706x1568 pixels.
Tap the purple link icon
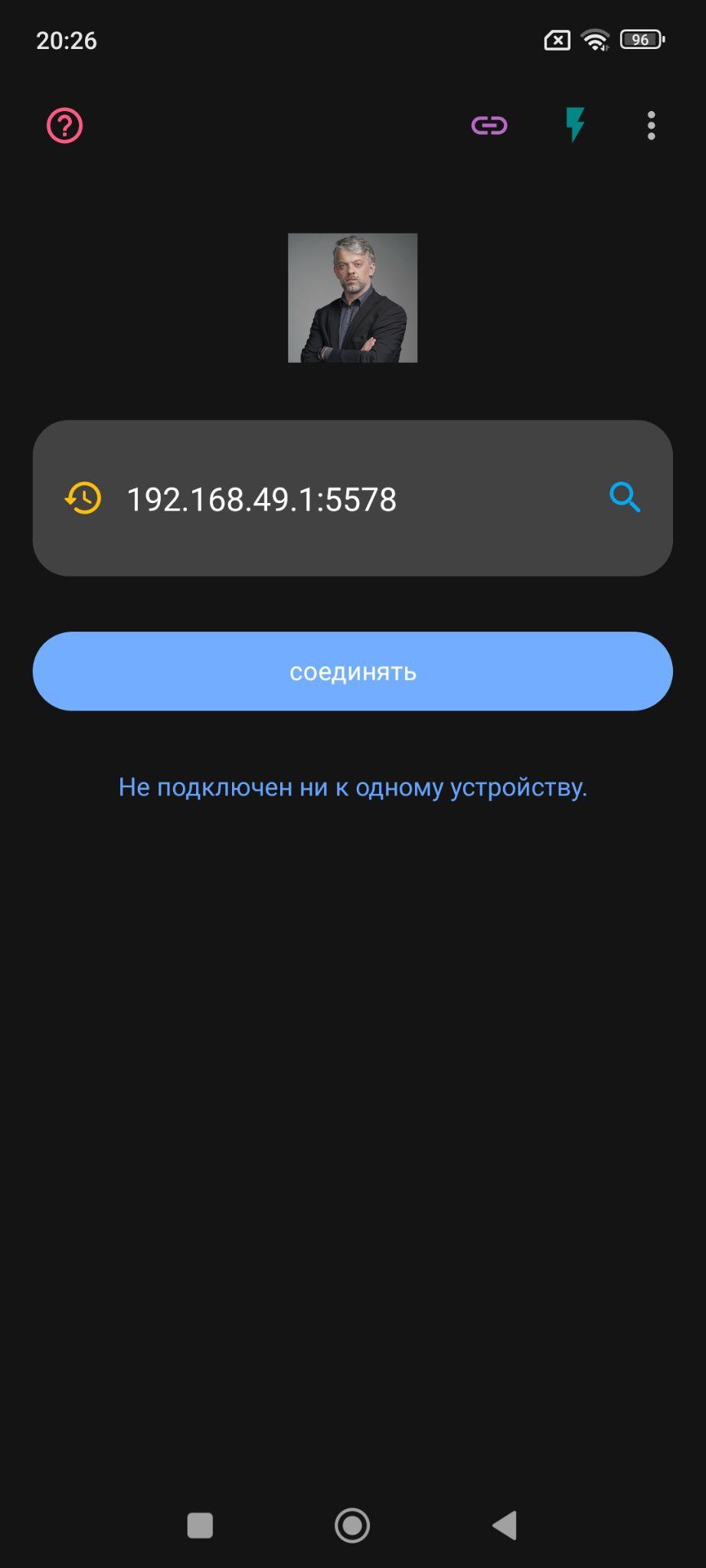click(x=489, y=126)
